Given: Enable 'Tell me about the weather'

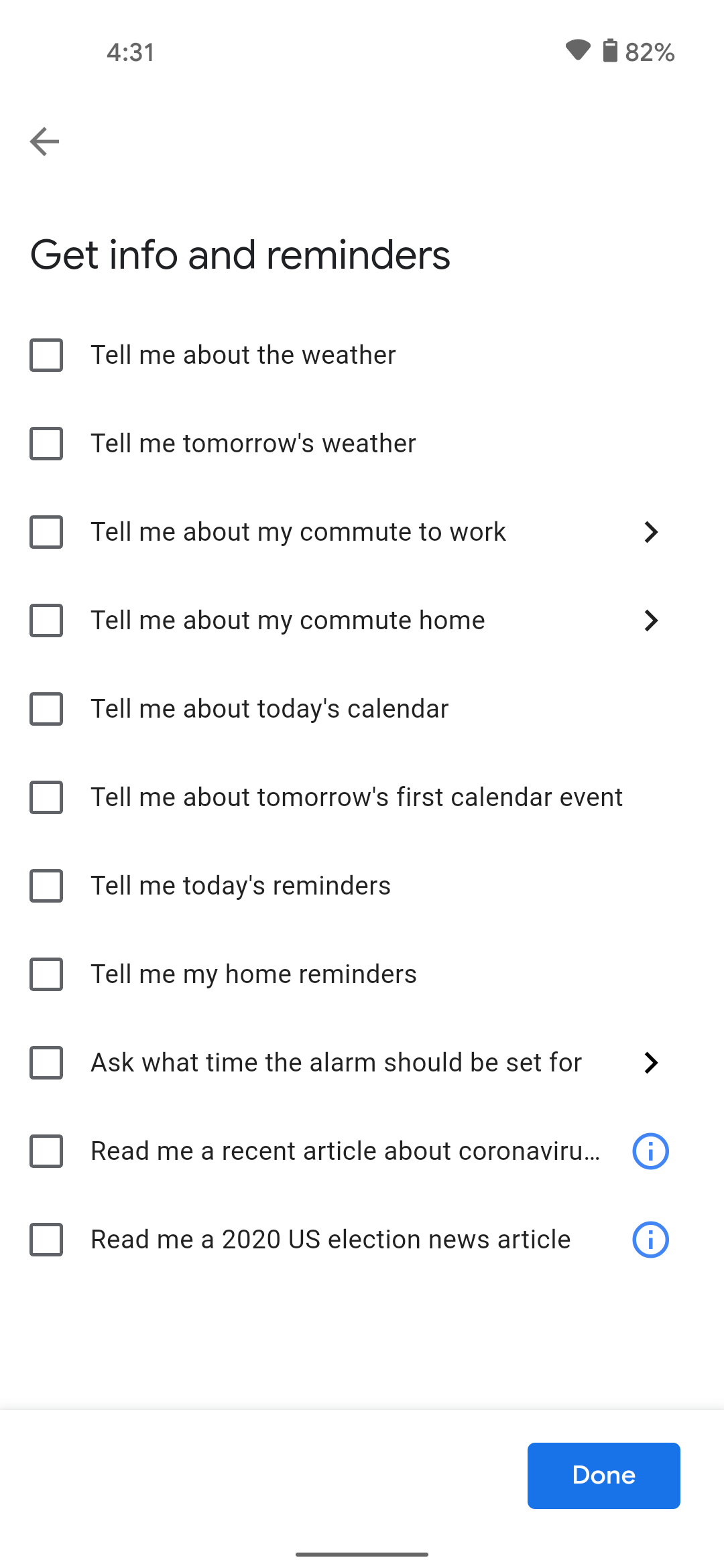Looking at the screenshot, I should [46, 356].
